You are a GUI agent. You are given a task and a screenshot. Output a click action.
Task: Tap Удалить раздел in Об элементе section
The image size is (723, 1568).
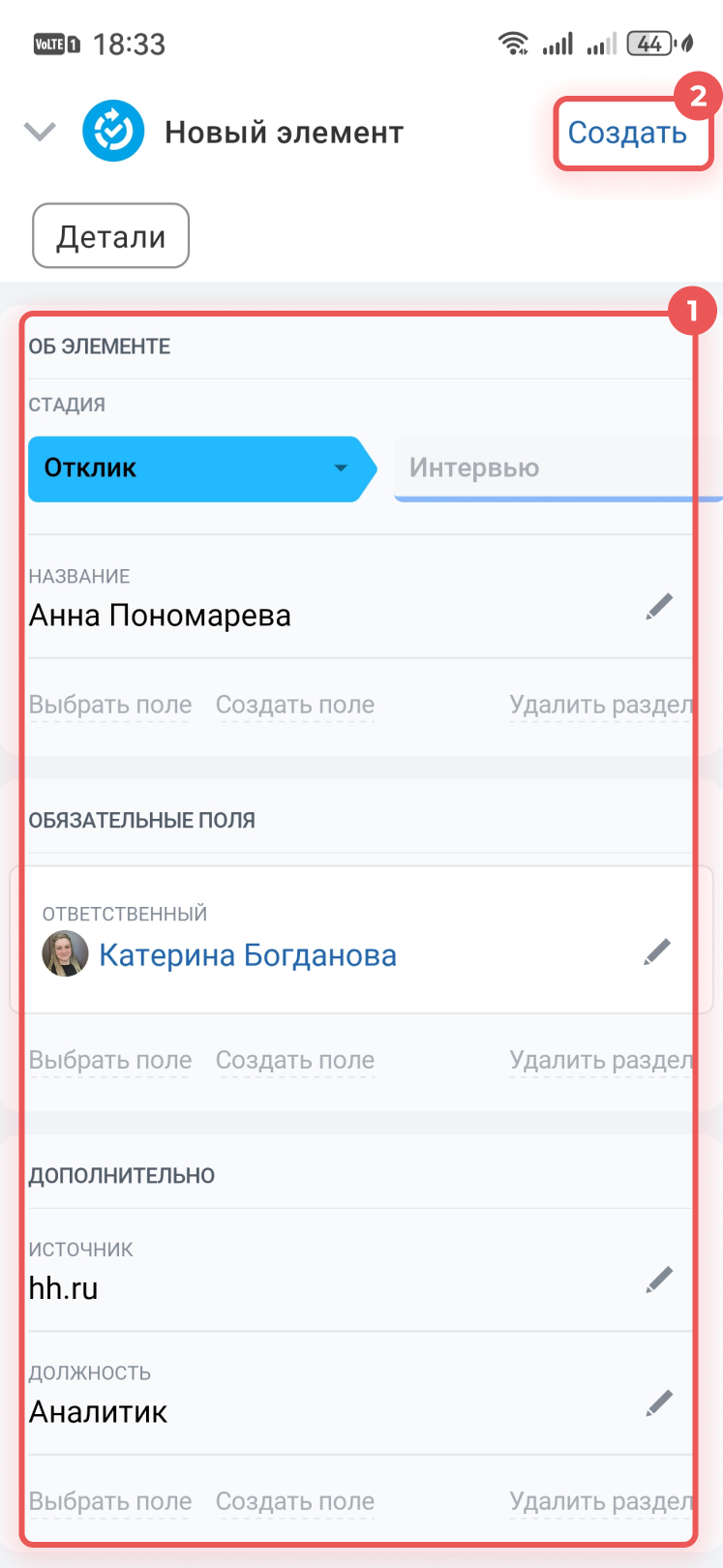[600, 706]
